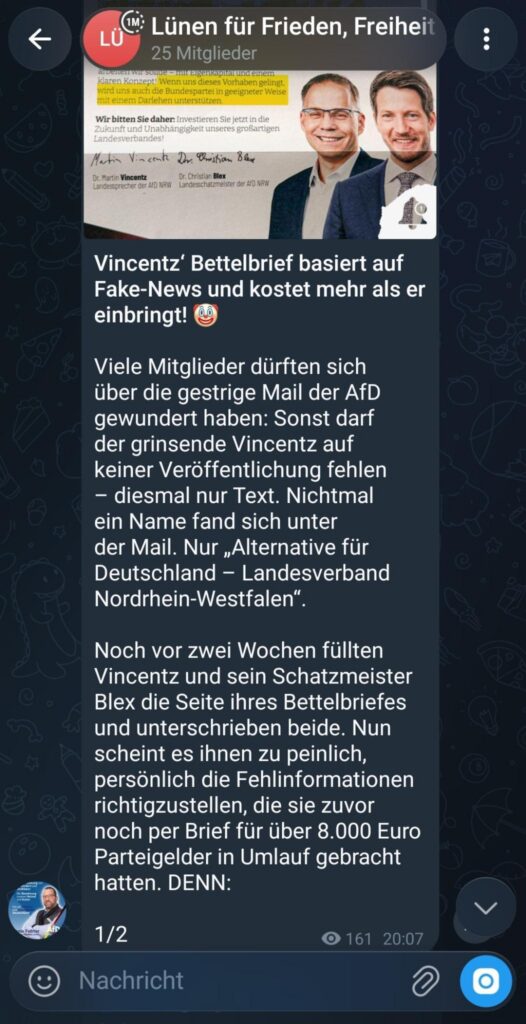Open the sender's profile picture
The image size is (526, 1024).
tap(37, 912)
